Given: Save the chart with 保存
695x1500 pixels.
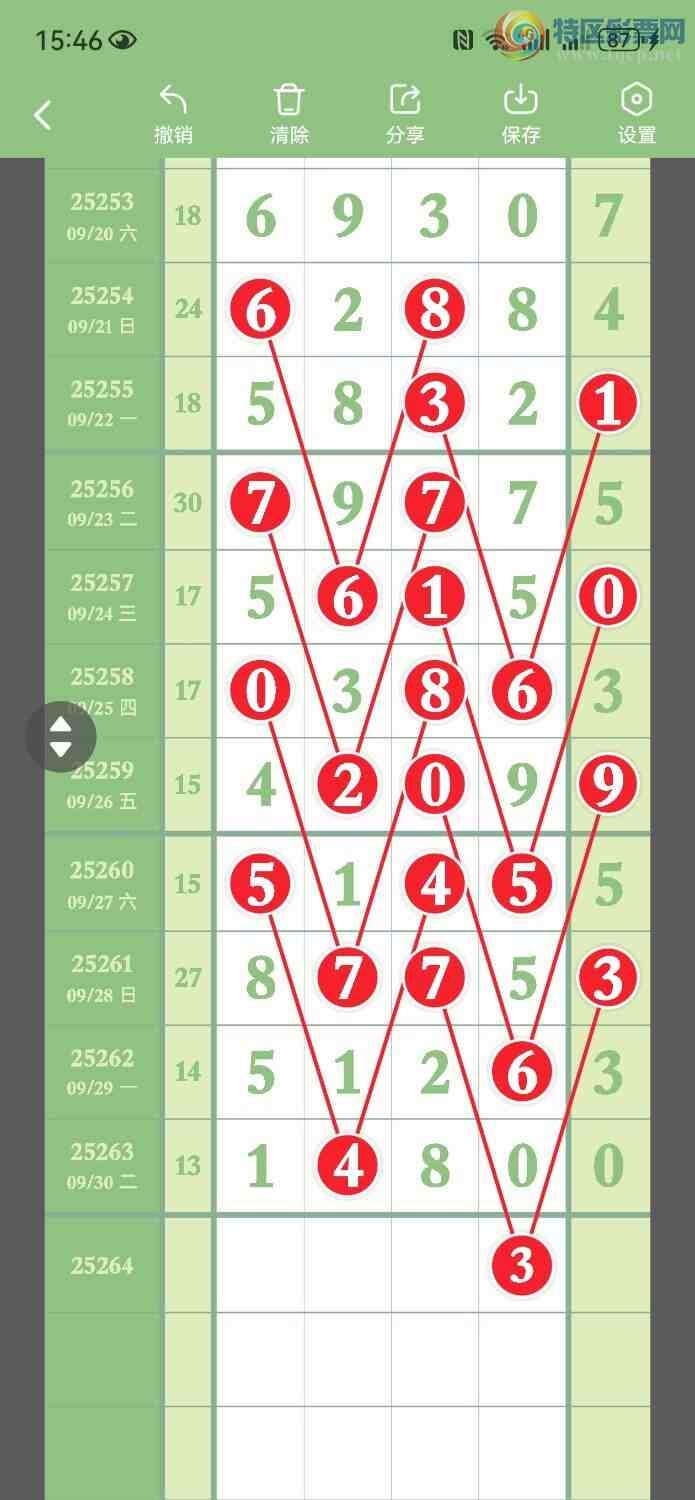Looking at the screenshot, I should click(521, 114).
